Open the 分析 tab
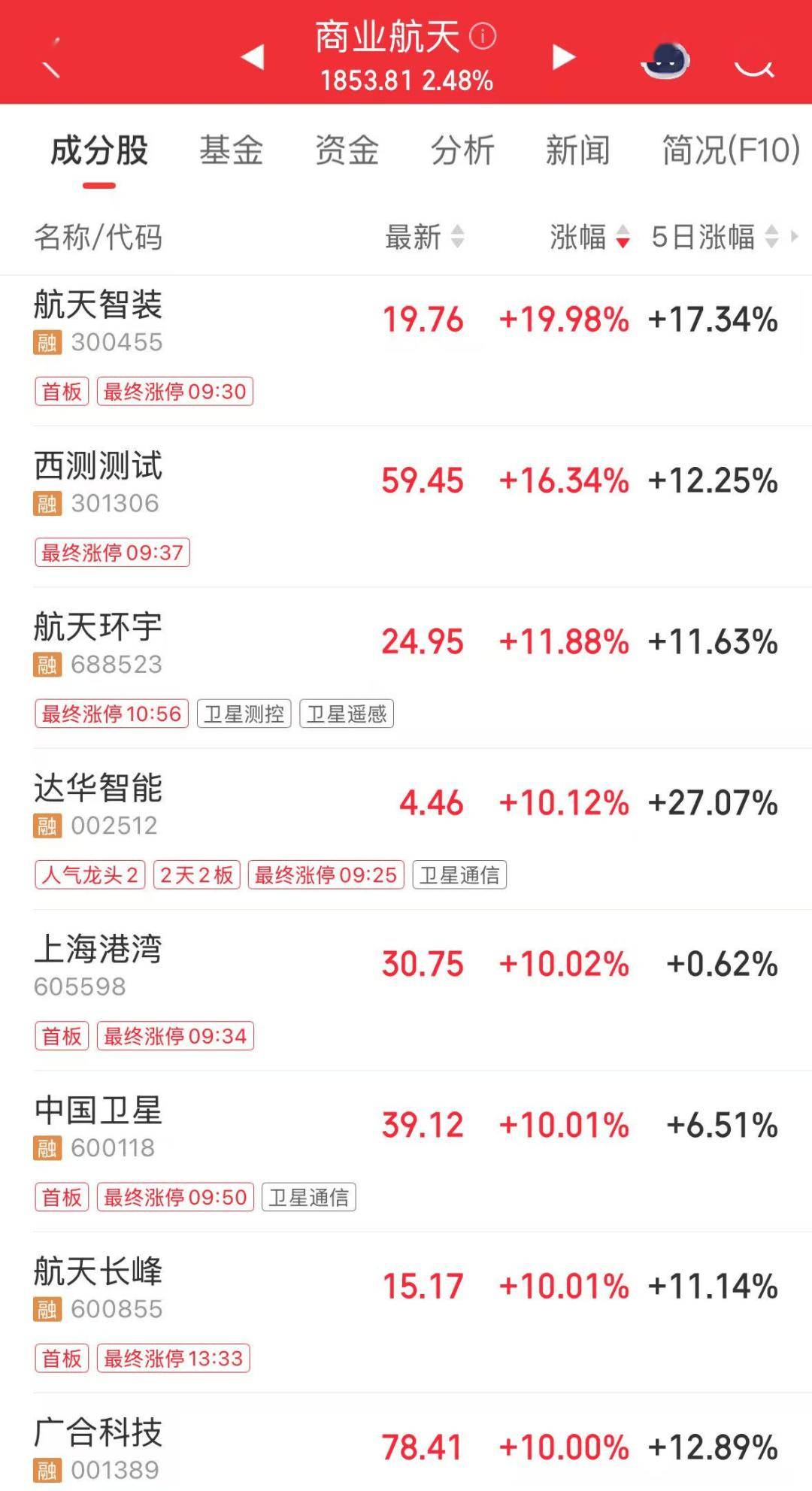The image size is (812, 1491). click(x=462, y=150)
